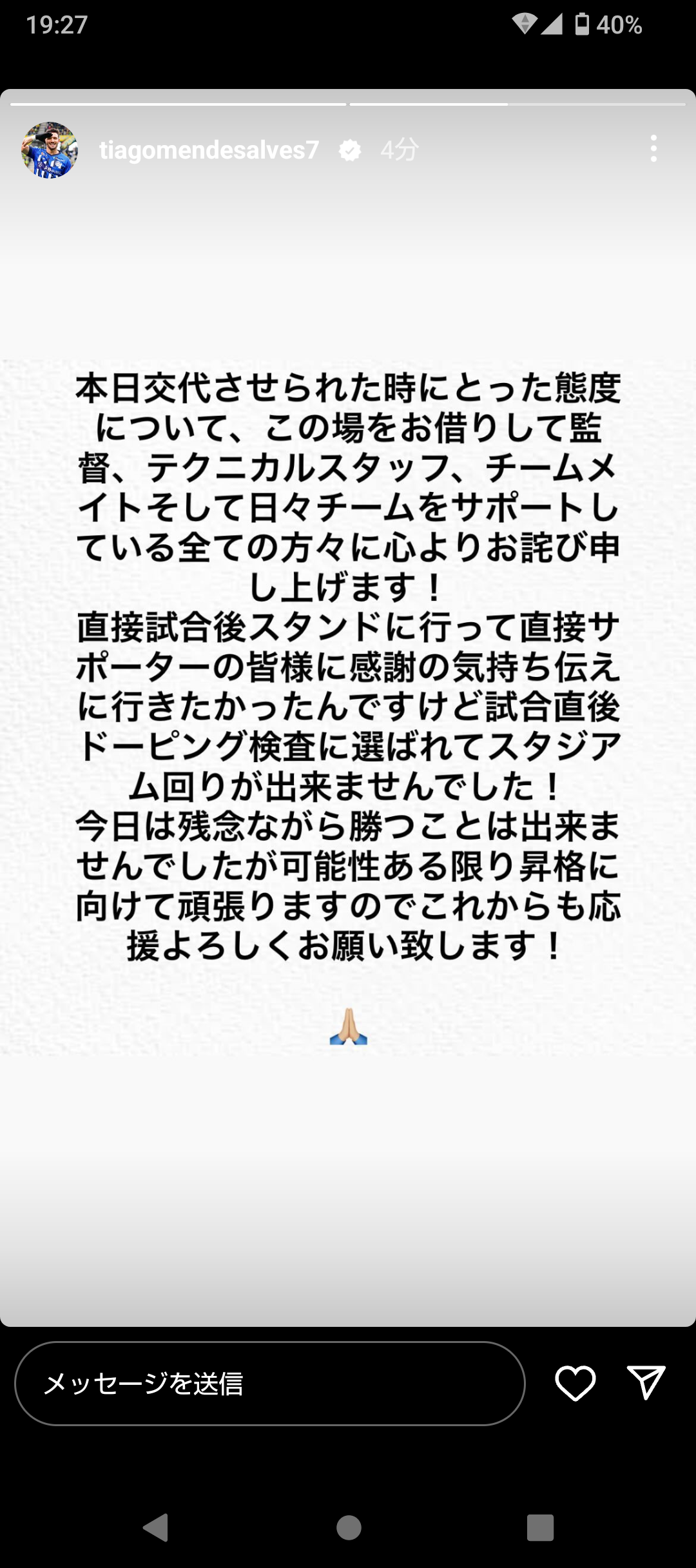
Task: Share the story with the paper plane icon
Action: [646, 1383]
